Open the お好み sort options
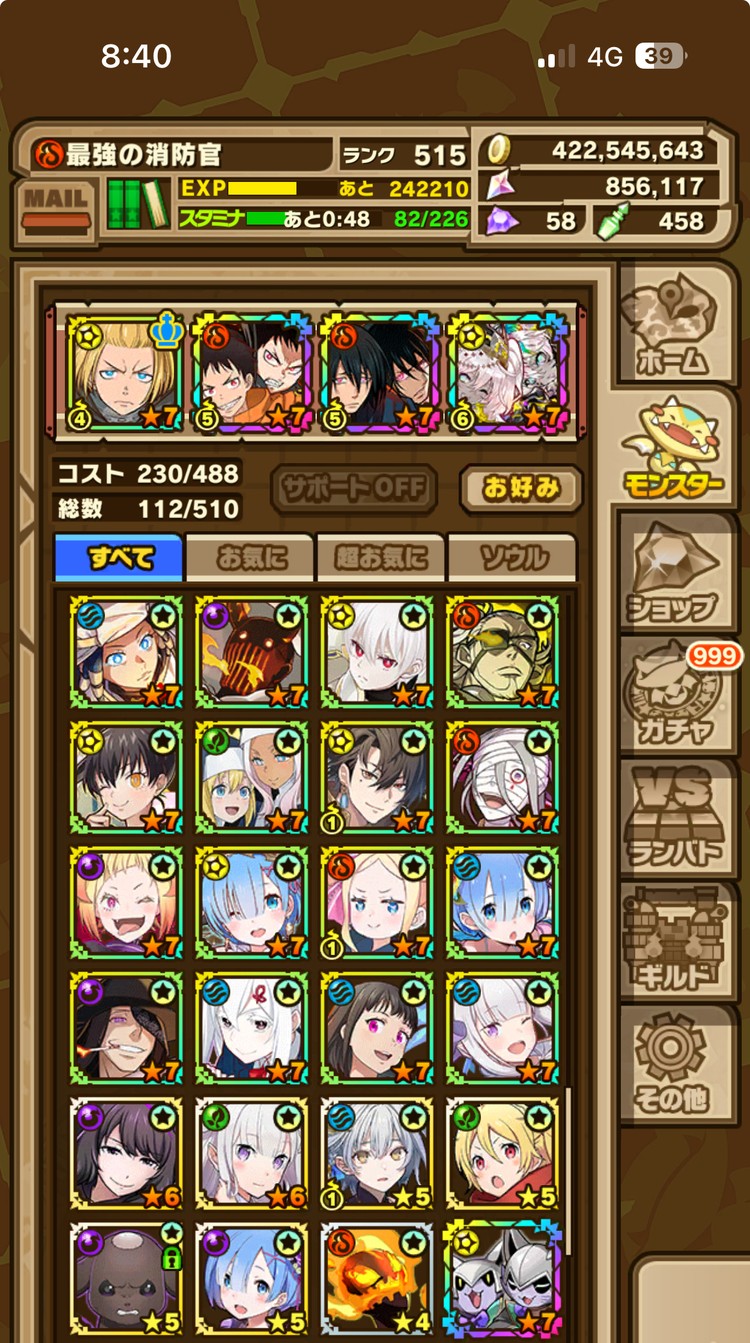This screenshot has width=750, height=1343. point(520,489)
